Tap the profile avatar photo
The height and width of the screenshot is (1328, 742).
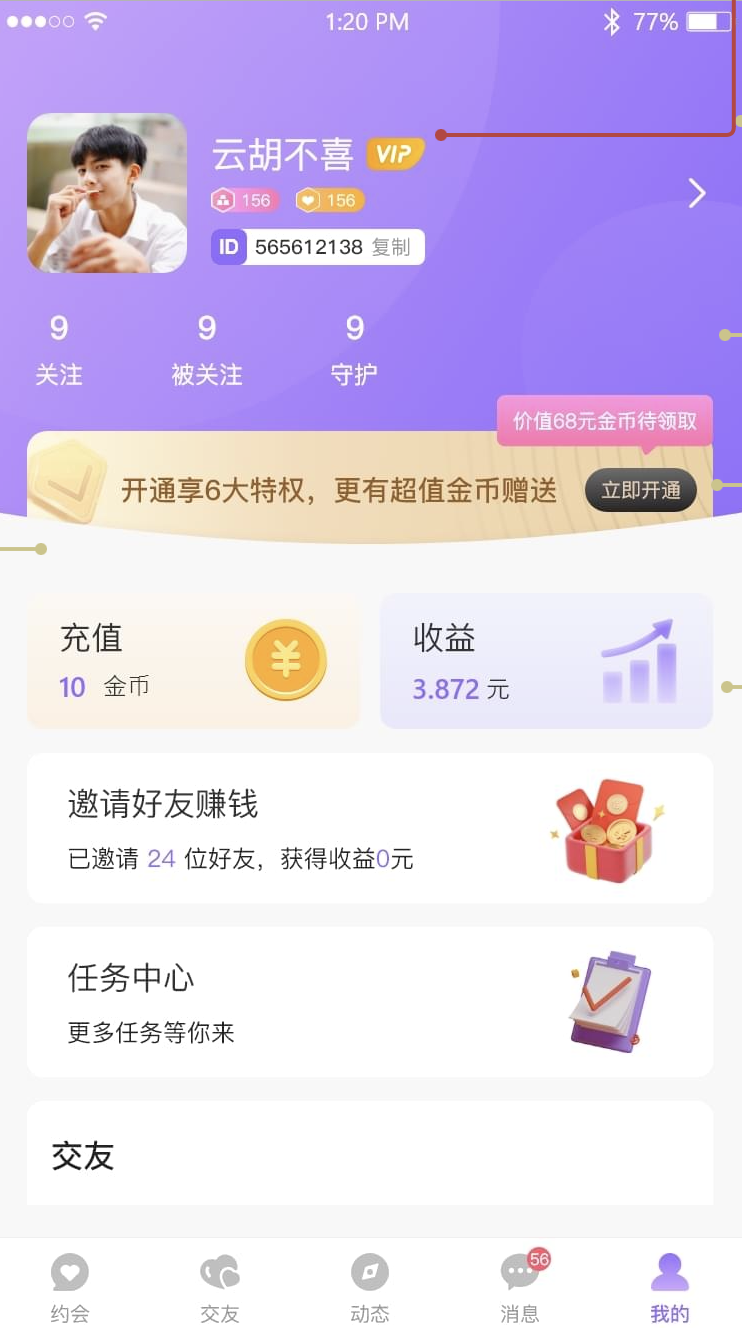coord(107,193)
